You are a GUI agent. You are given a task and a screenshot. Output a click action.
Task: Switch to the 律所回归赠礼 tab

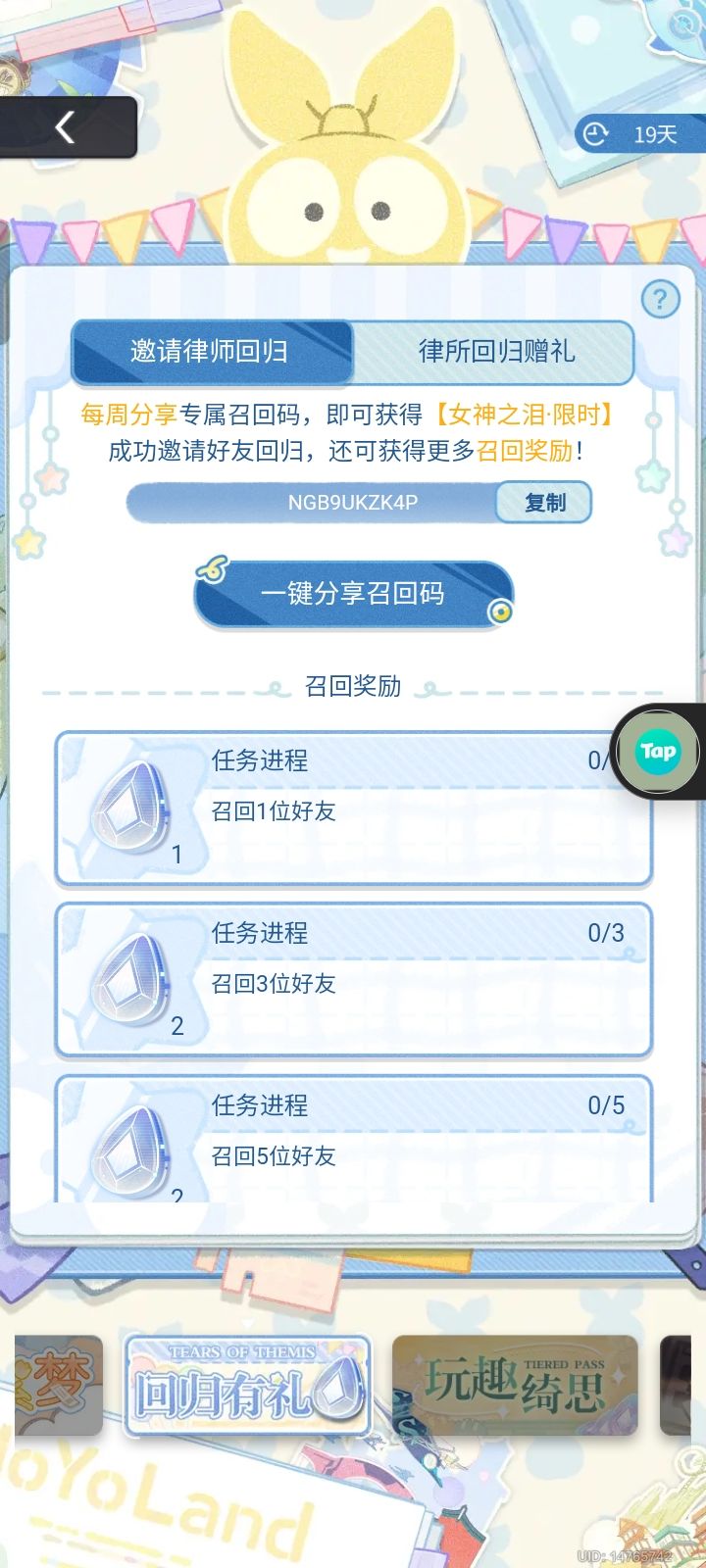pyautogui.click(x=493, y=355)
